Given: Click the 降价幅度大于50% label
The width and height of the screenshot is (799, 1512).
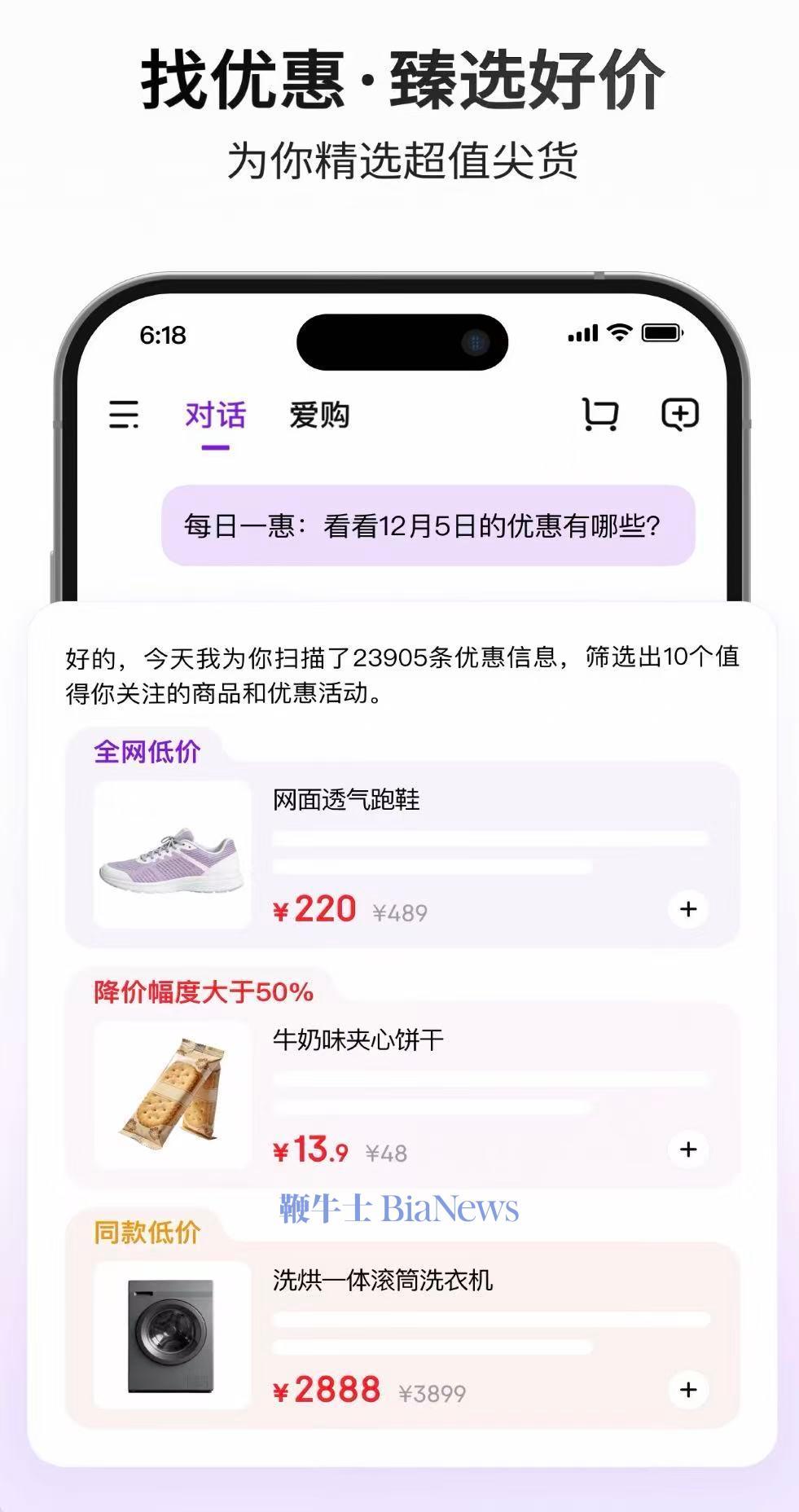Looking at the screenshot, I should click(201, 992).
